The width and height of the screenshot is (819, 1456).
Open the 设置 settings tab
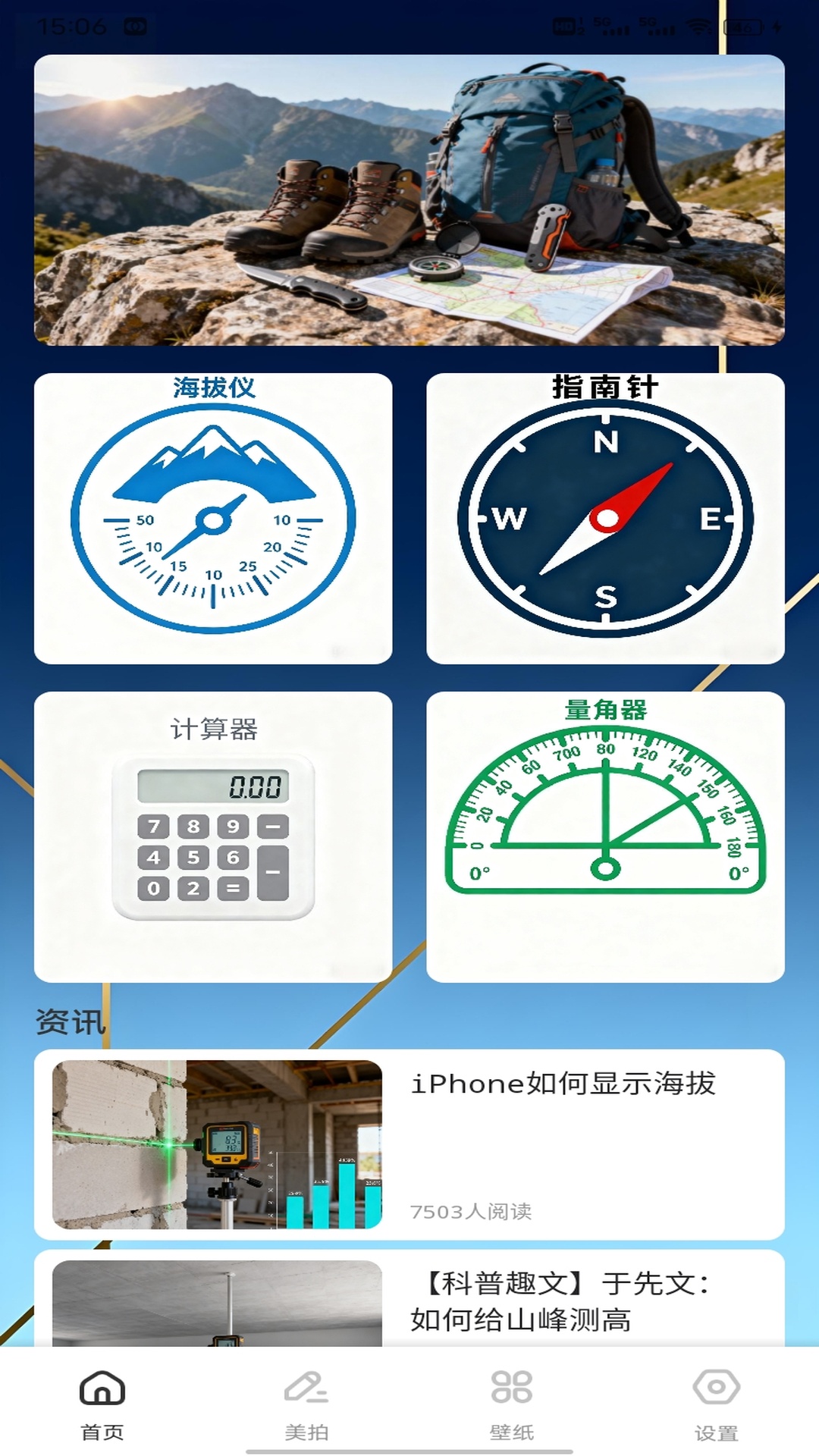pos(716,1404)
